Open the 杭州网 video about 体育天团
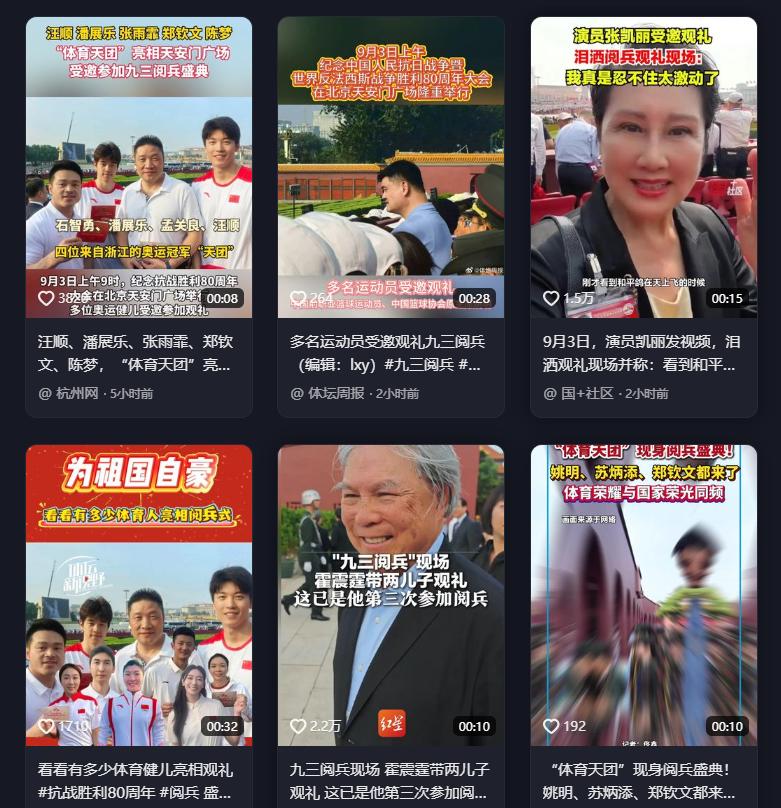781x808 pixels. coord(139,167)
